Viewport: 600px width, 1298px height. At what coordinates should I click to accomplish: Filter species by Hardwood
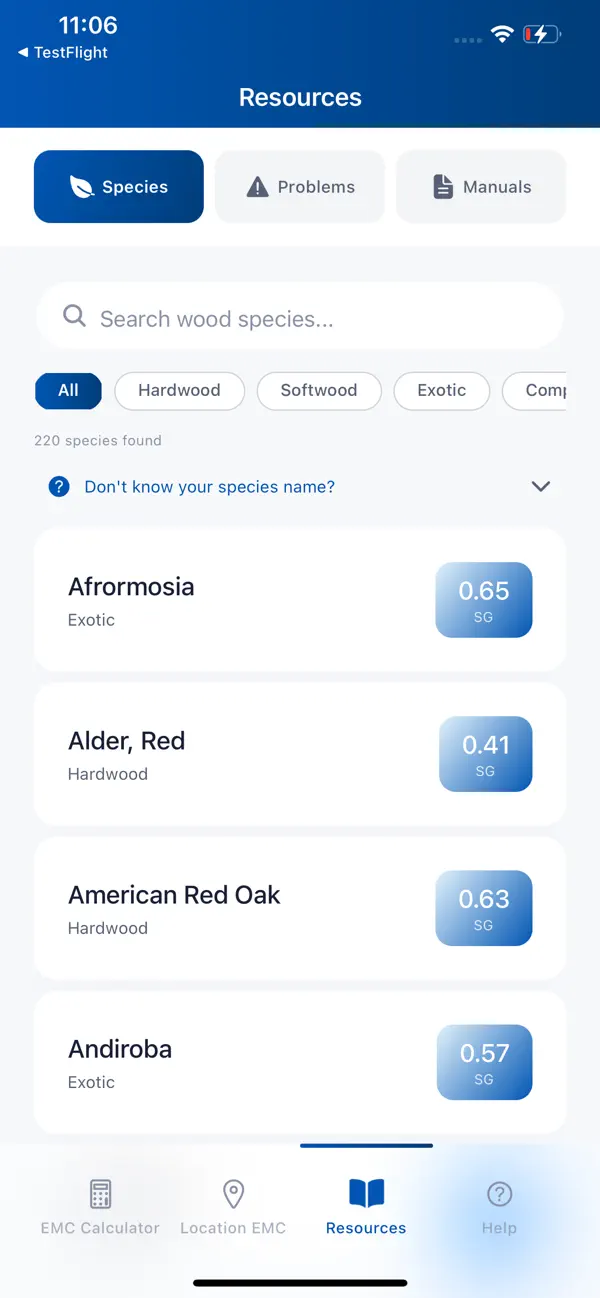pyautogui.click(x=179, y=391)
